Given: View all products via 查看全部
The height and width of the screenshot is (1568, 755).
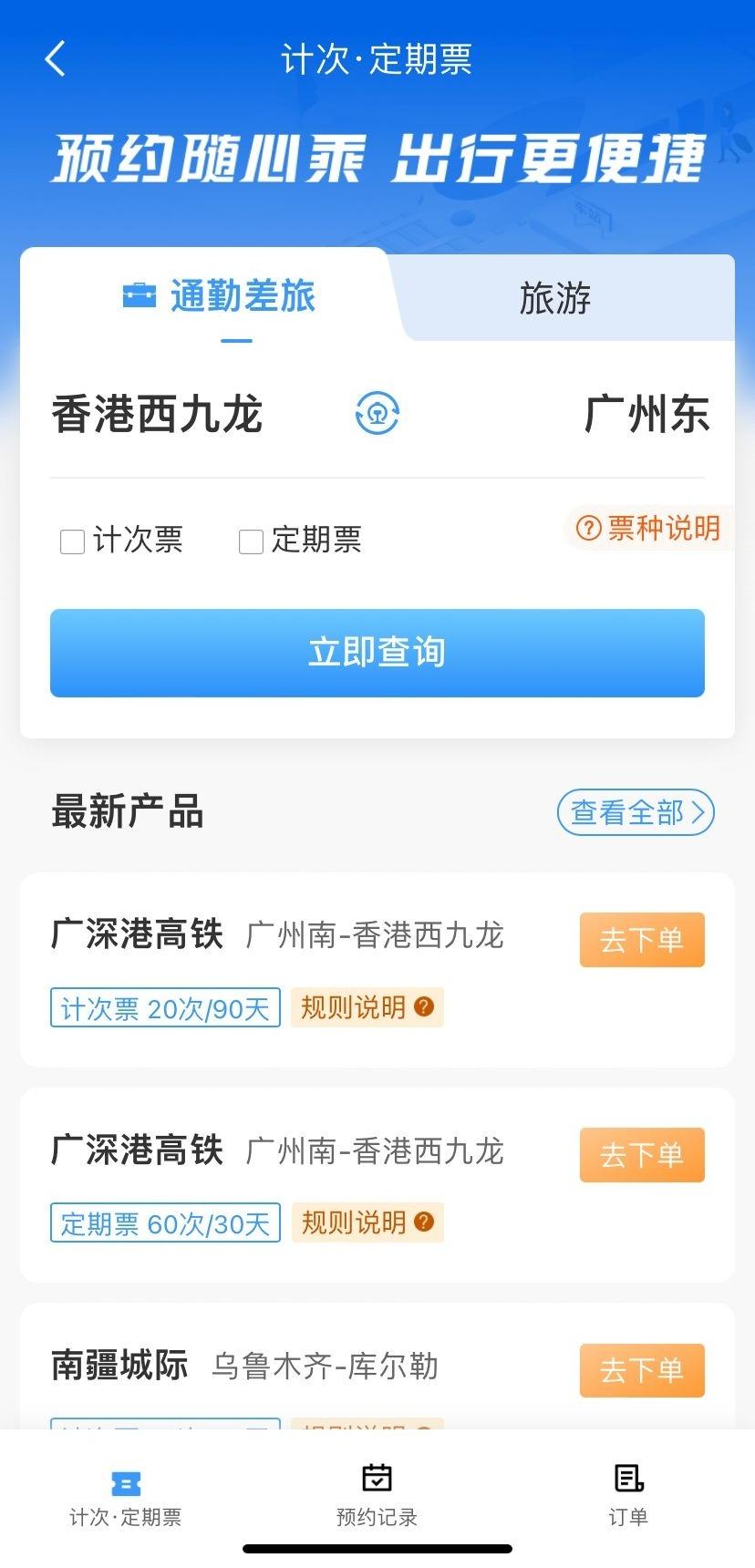Looking at the screenshot, I should (636, 812).
